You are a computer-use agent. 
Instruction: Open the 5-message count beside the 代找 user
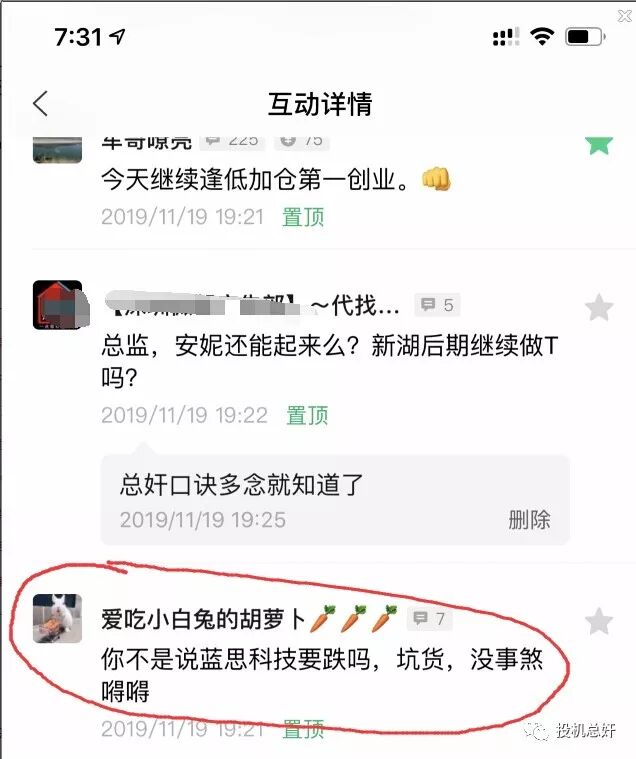[x=437, y=305]
